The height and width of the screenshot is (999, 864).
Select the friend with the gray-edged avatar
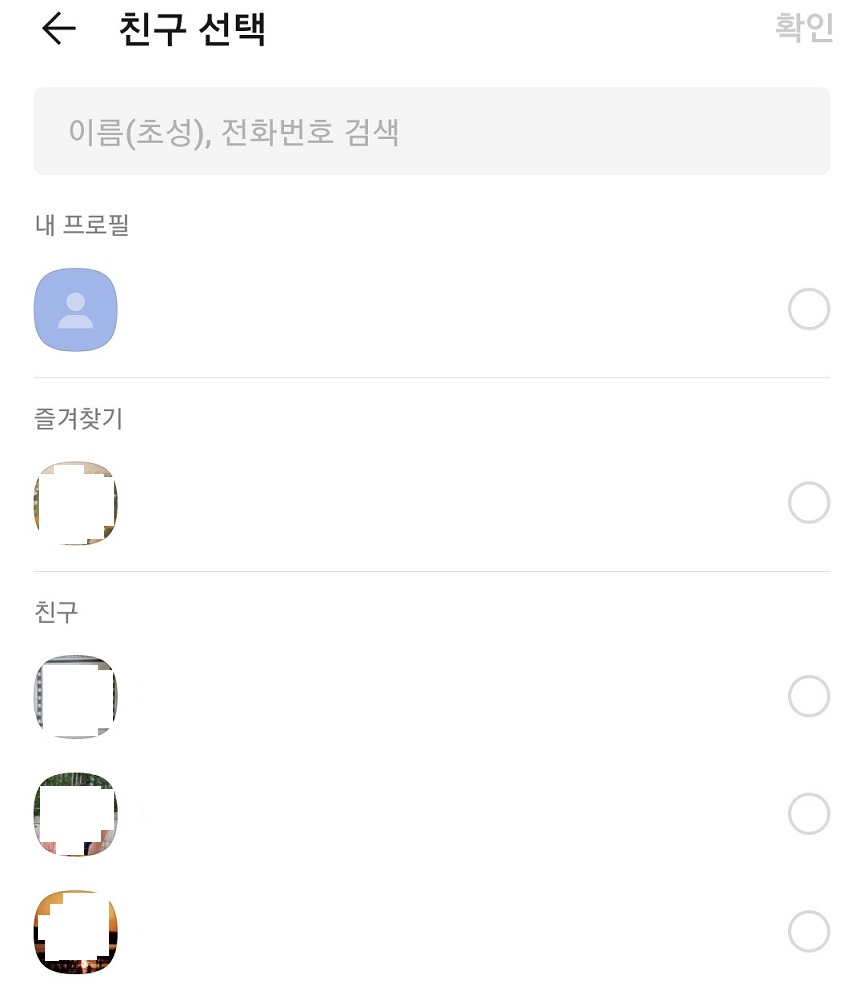(x=808, y=696)
